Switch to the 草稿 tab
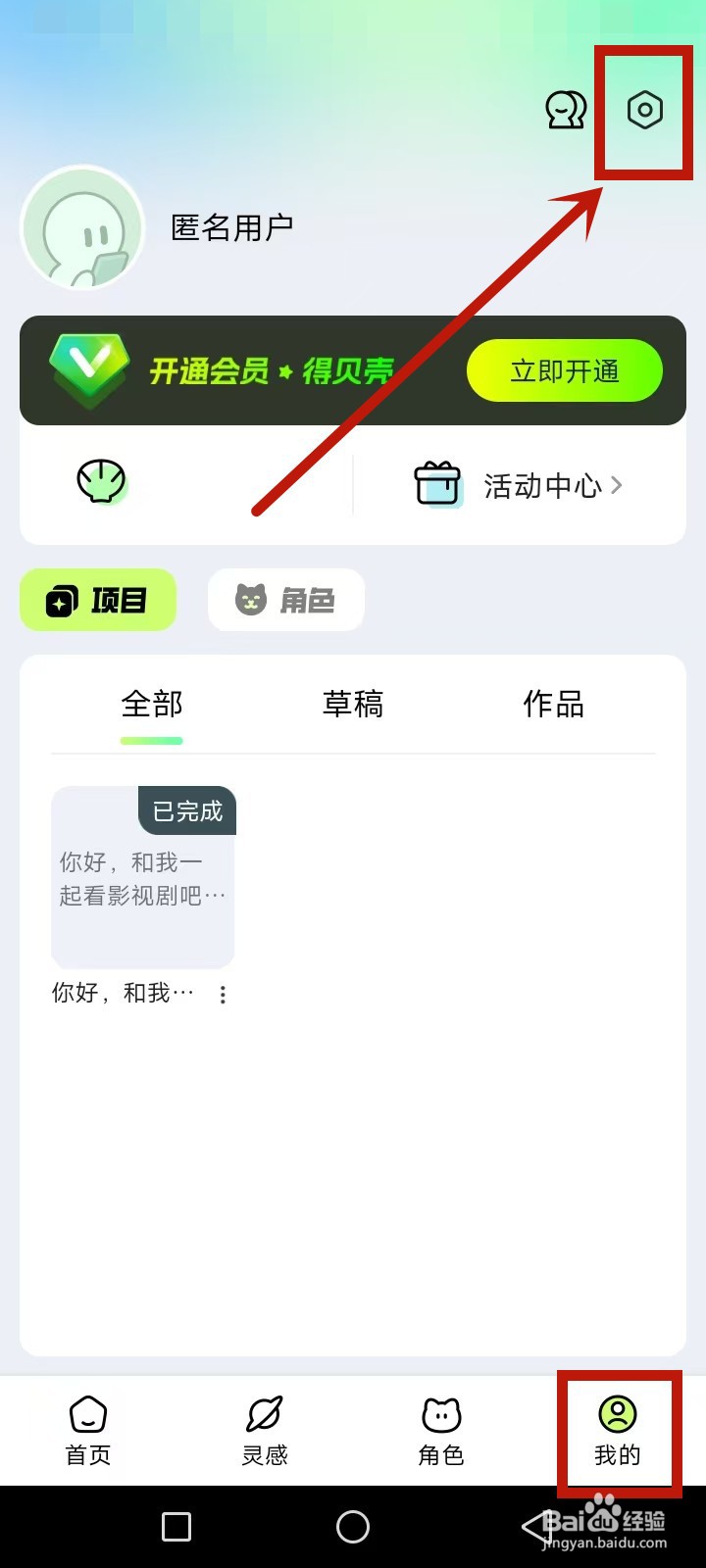Screen dimensions: 706x1568 pyautogui.click(x=354, y=704)
